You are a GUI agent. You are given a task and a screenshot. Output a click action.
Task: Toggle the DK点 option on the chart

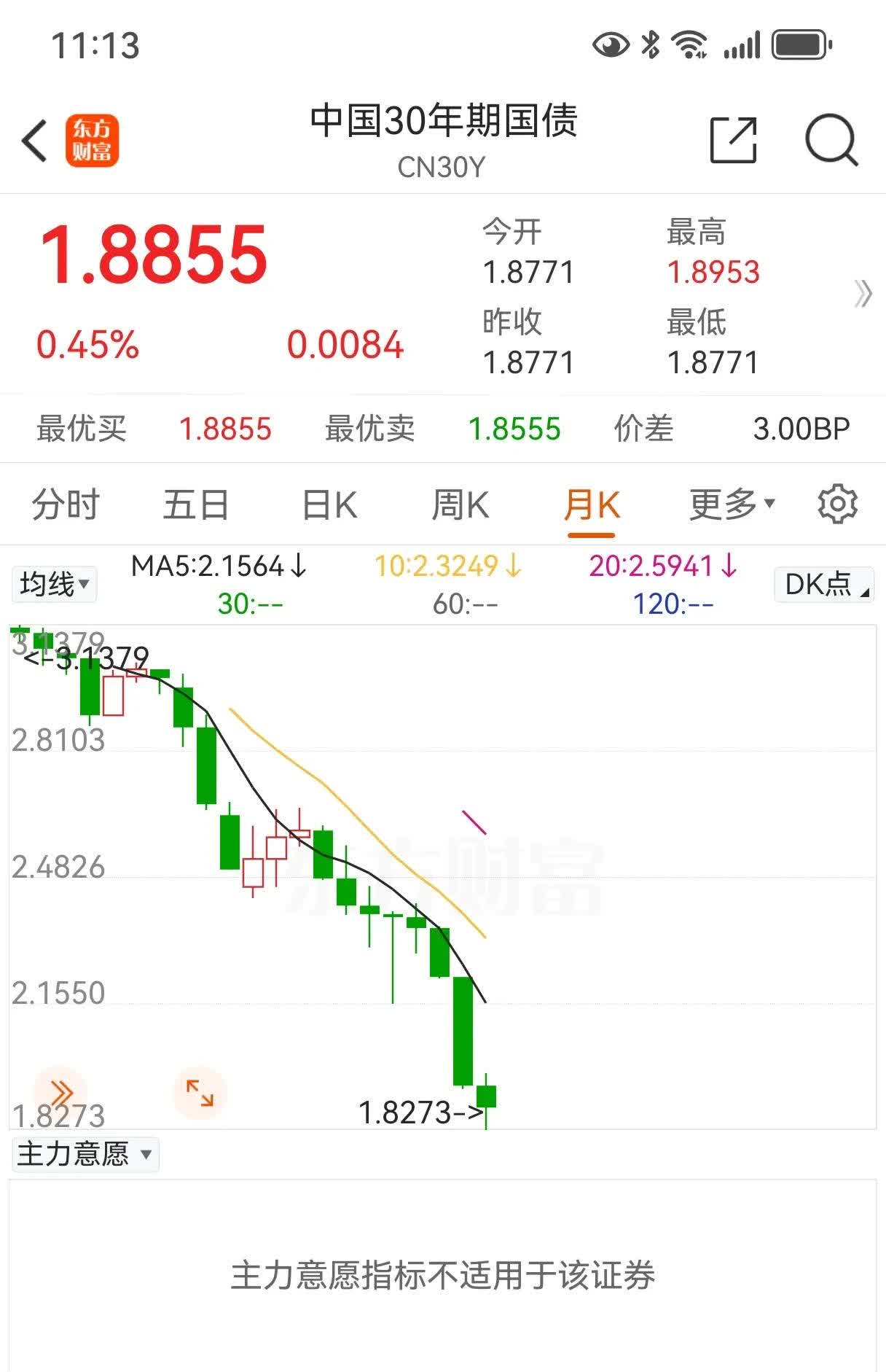(x=823, y=583)
